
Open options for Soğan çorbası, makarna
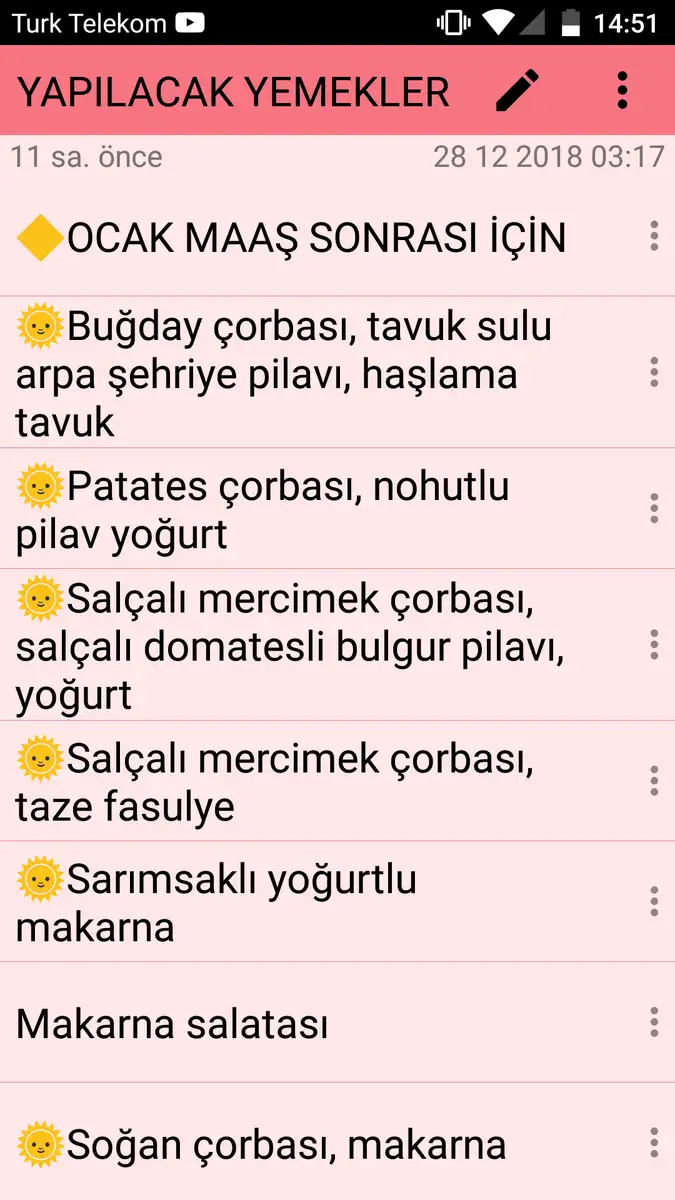[x=654, y=1142]
